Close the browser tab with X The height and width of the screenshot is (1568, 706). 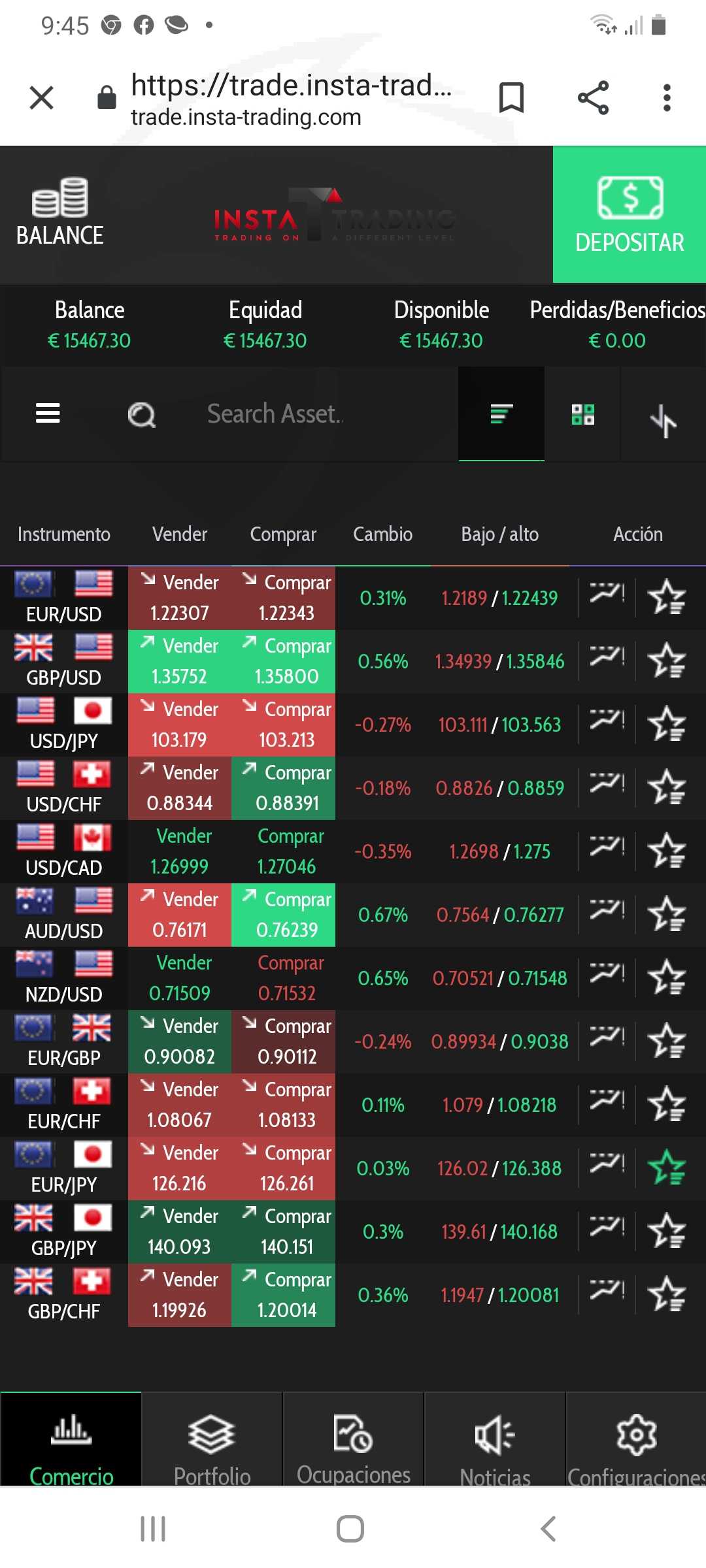pos(42,98)
